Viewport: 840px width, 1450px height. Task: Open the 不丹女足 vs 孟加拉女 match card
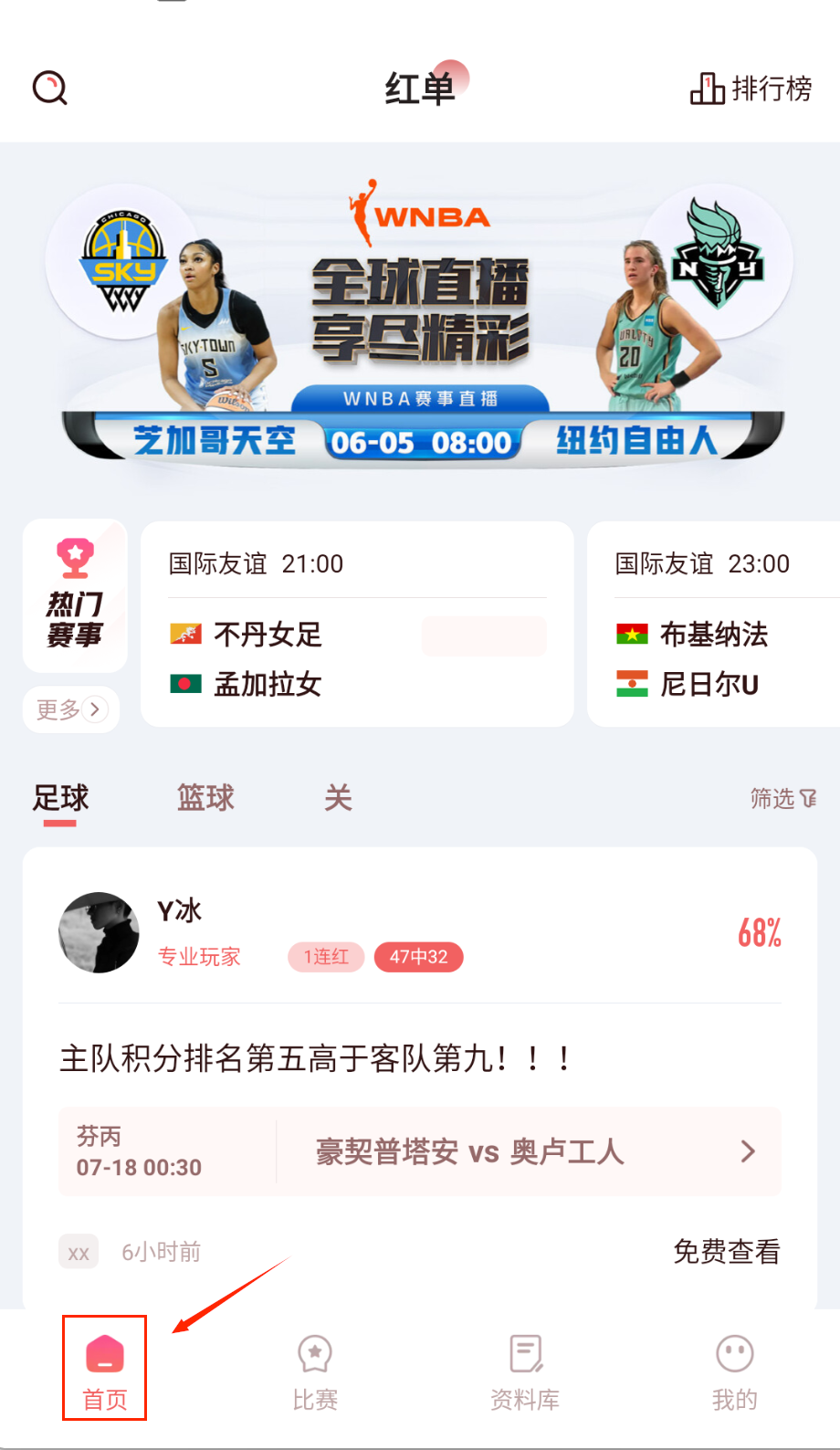coord(357,624)
